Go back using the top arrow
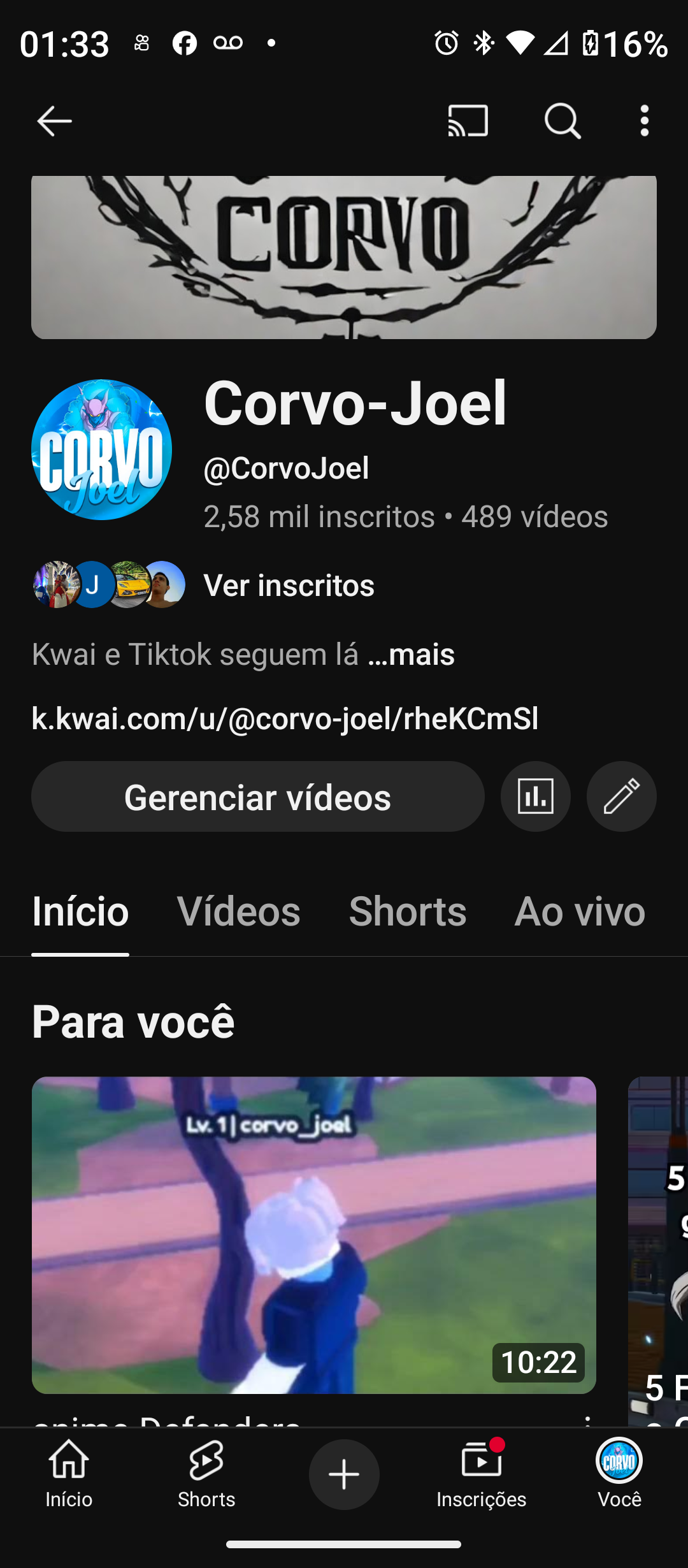 pyautogui.click(x=54, y=121)
